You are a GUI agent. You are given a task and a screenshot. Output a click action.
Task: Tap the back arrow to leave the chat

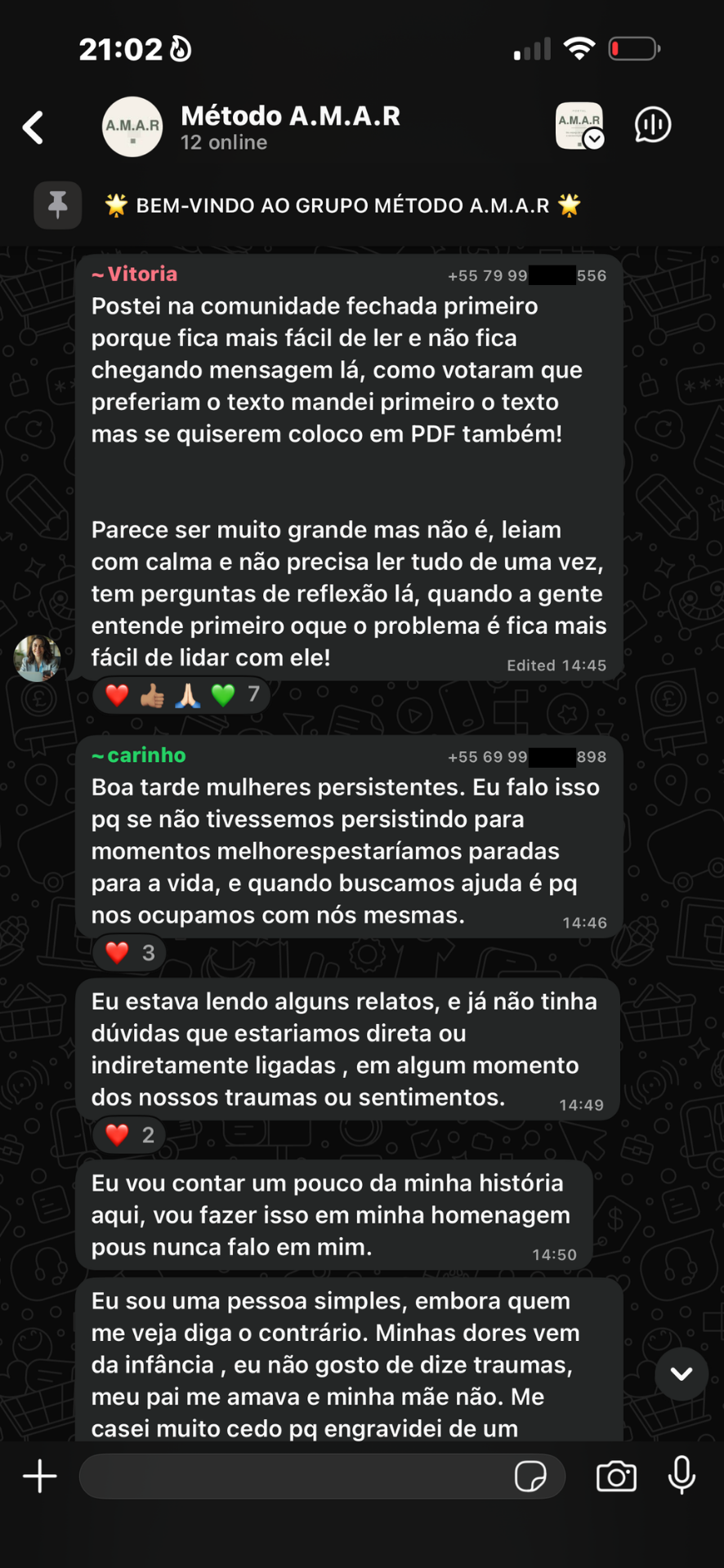[x=33, y=127]
